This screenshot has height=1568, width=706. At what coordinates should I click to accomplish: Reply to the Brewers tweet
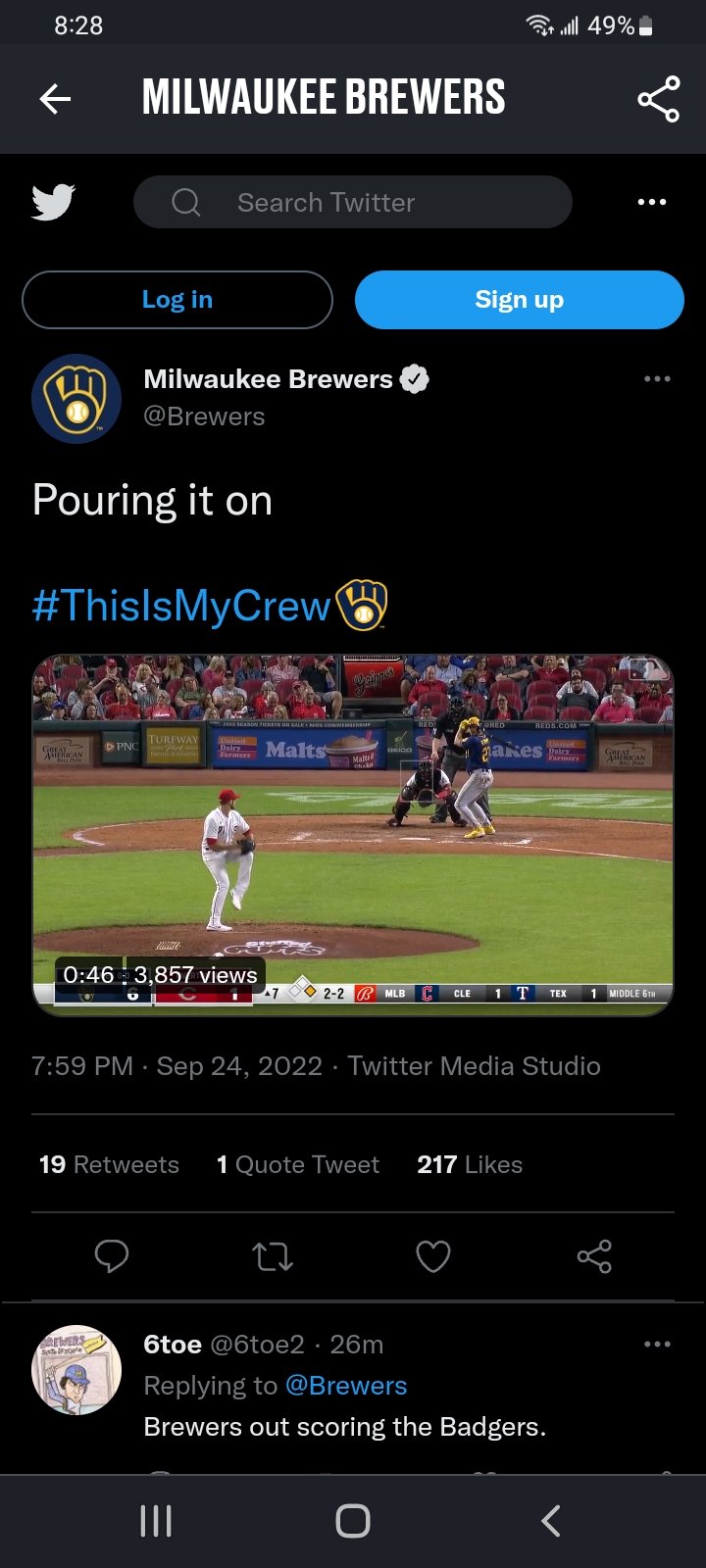pyautogui.click(x=112, y=1255)
